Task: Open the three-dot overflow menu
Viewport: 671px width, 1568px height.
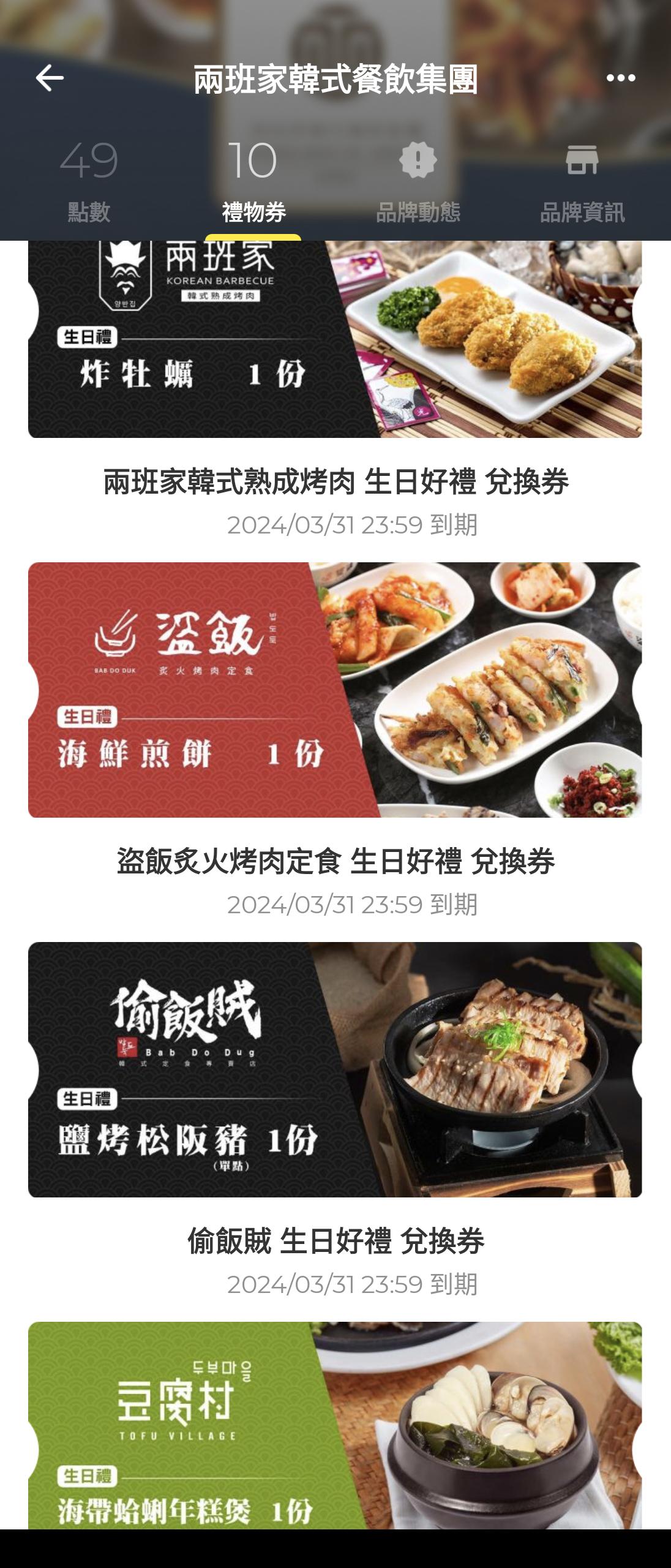Action: [620, 78]
